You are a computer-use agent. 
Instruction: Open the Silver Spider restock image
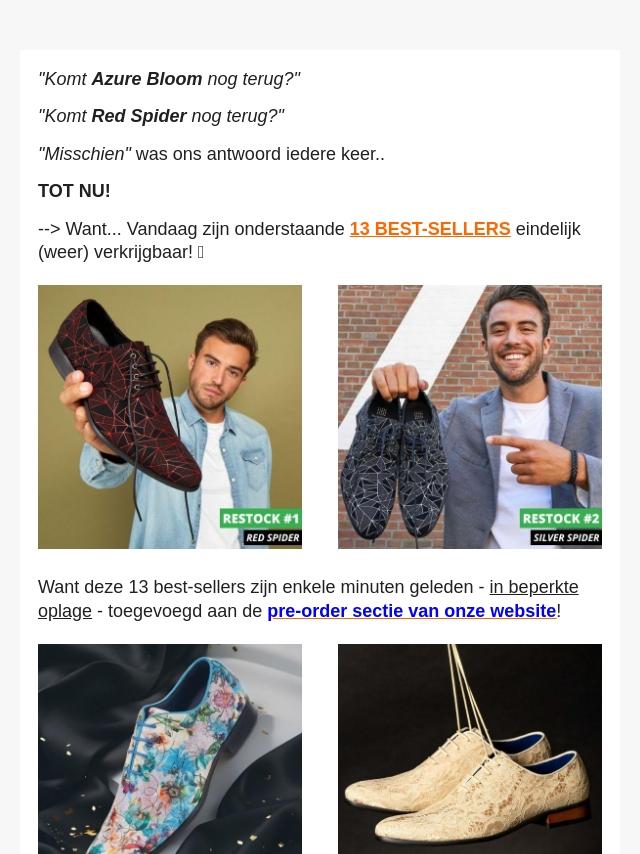[470, 417]
